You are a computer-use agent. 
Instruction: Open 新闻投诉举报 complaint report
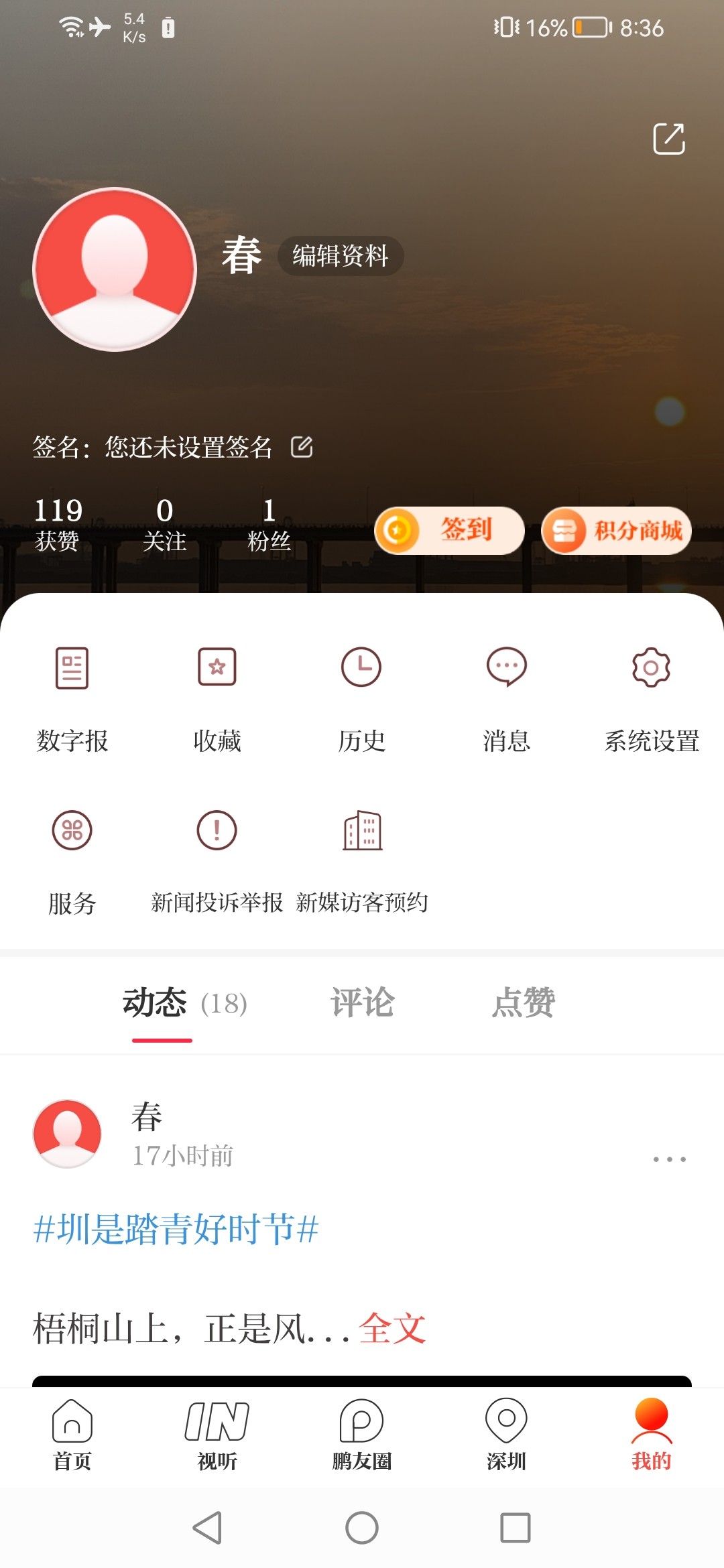coord(217,861)
